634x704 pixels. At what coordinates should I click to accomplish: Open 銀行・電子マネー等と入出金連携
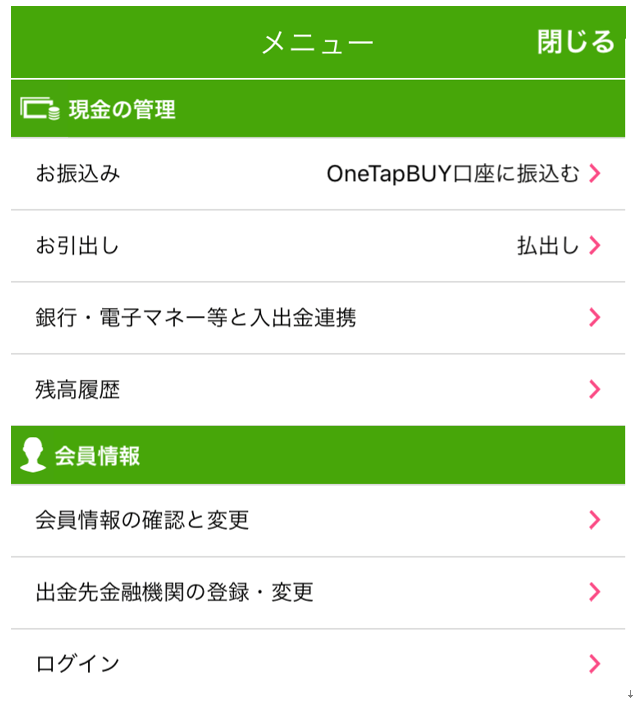pyautogui.click(x=318, y=318)
